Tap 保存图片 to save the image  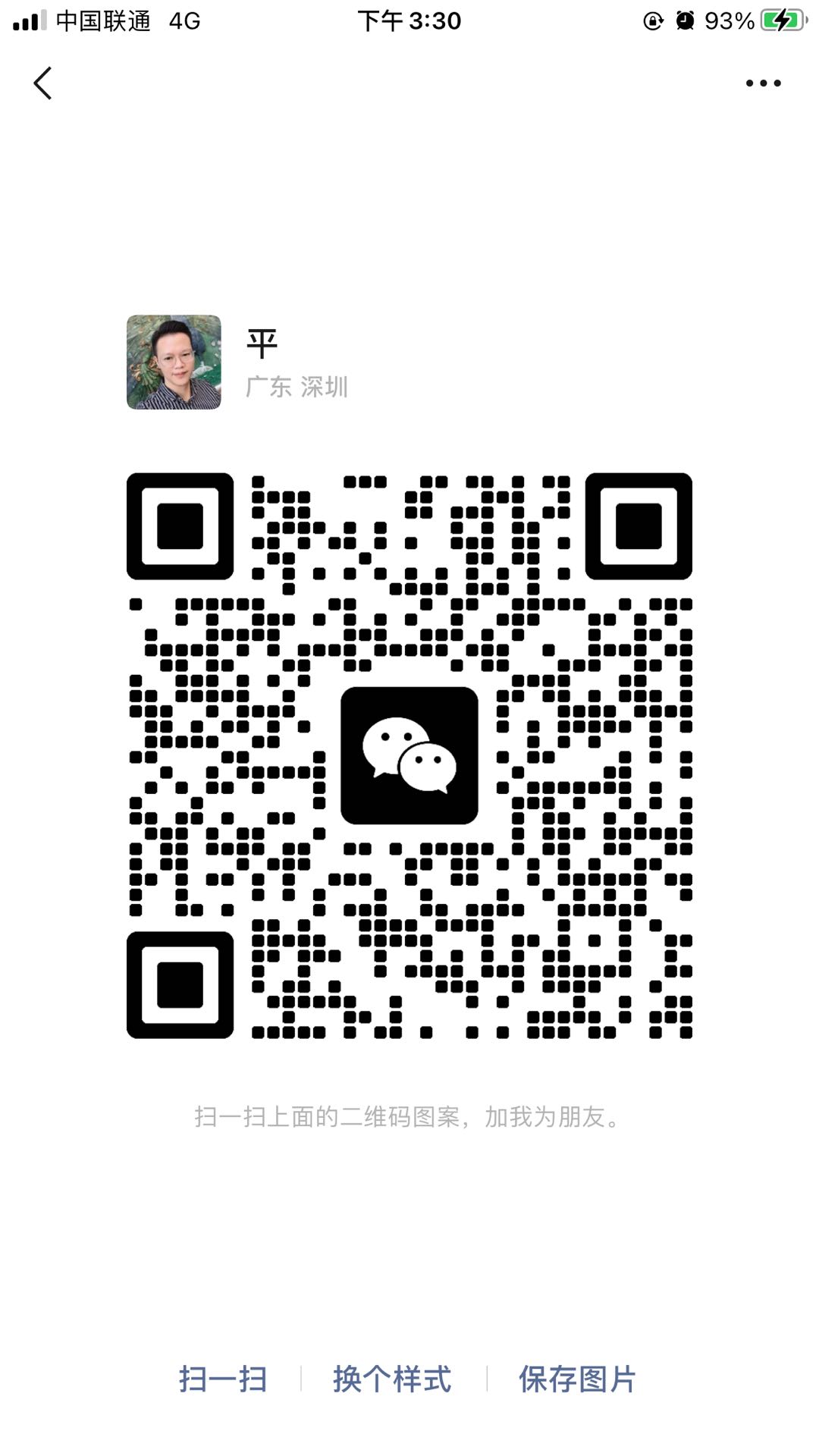578,1379
